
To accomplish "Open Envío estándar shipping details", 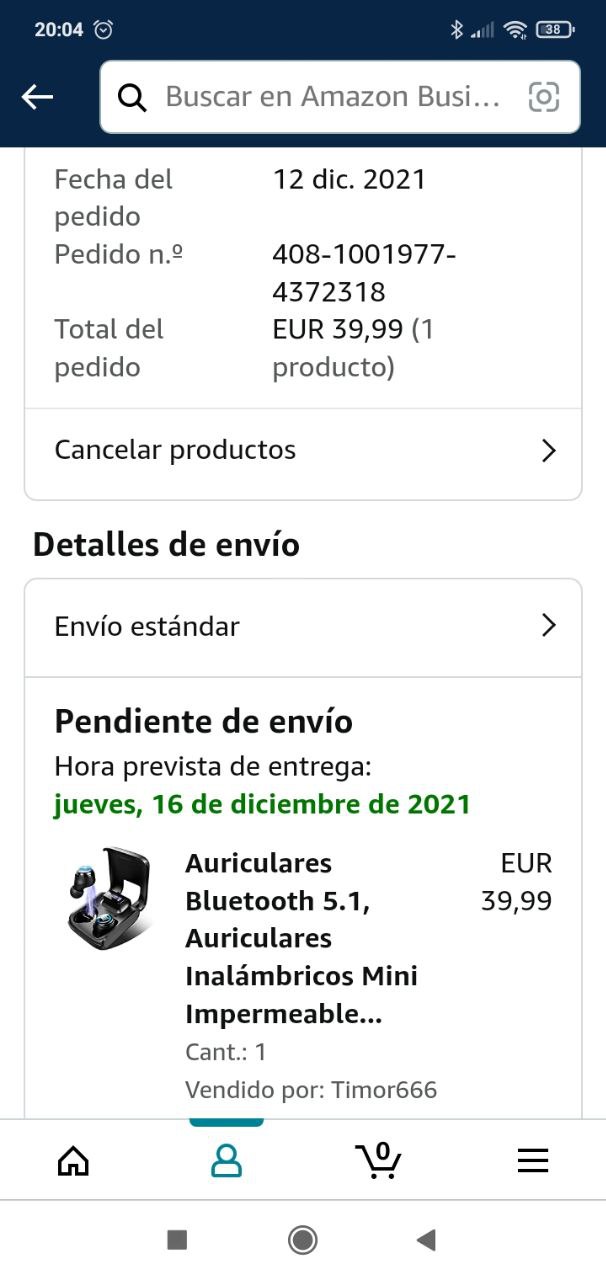I will tap(303, 627).
